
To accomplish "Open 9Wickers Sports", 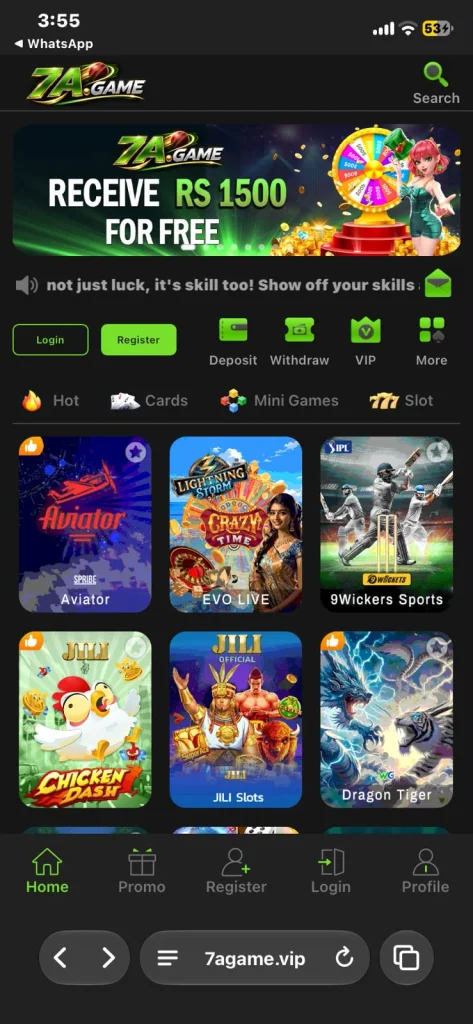I will pos(387,524).
